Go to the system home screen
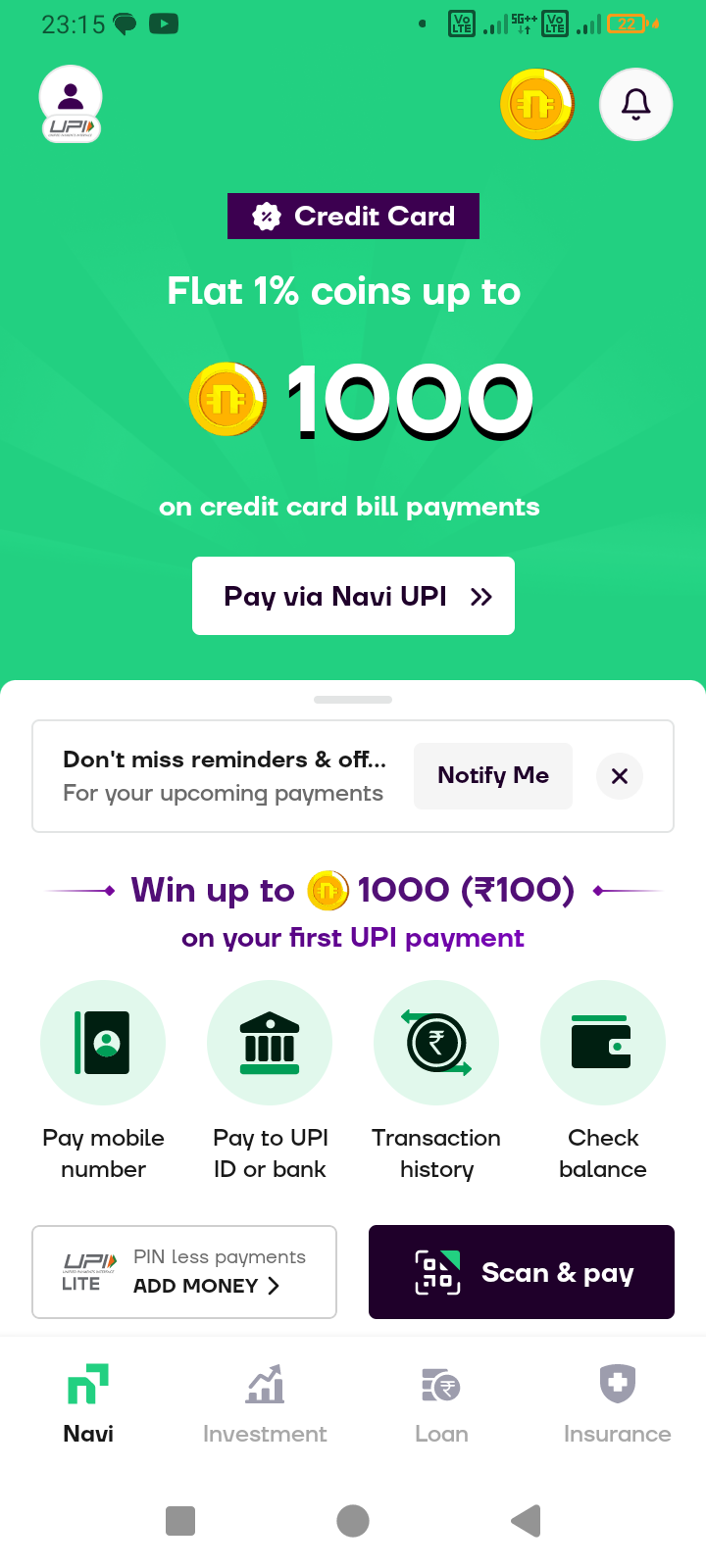 pyautogui.click(x=353, y=1521)
